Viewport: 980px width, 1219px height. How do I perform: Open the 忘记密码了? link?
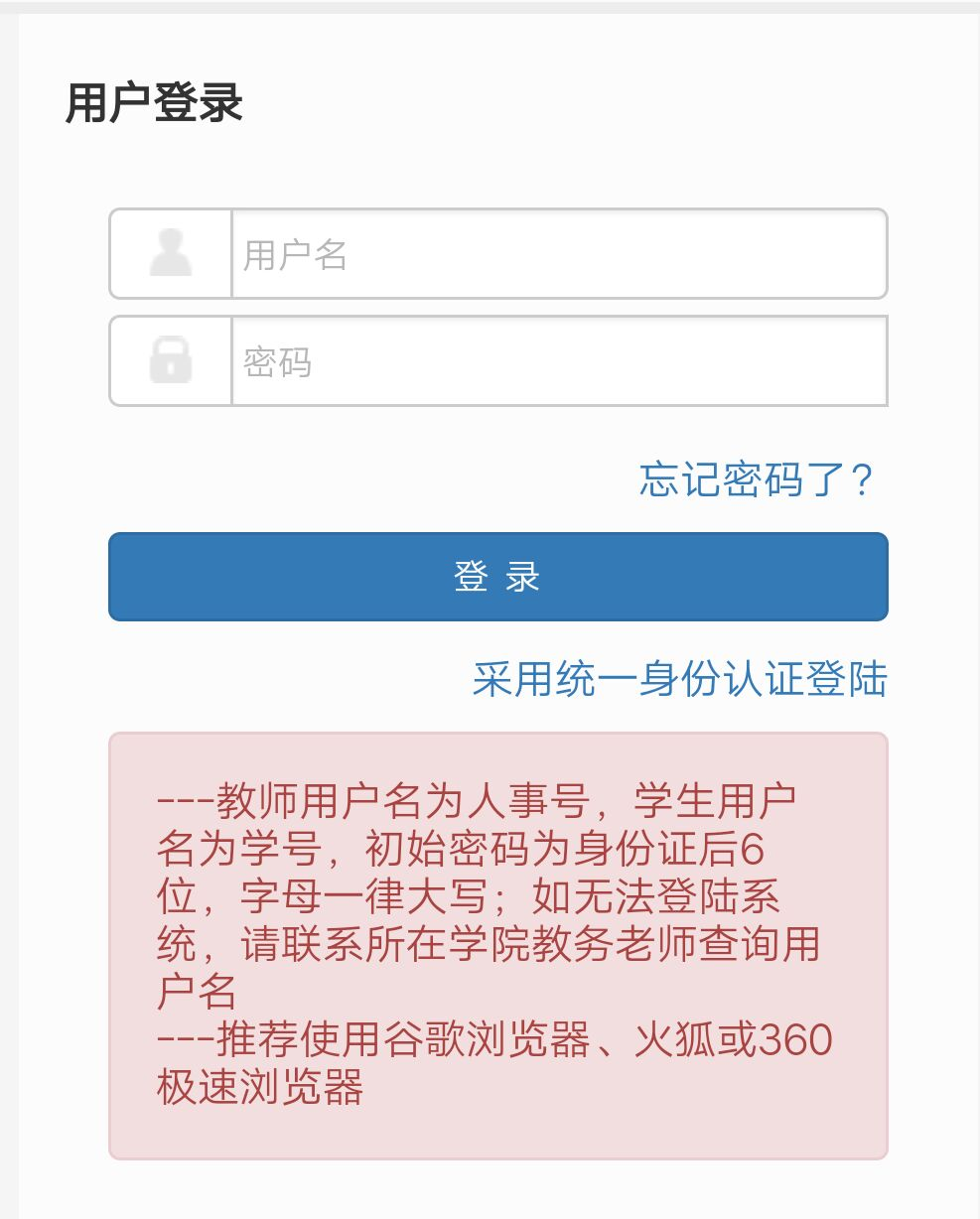(x=756, y=479)
